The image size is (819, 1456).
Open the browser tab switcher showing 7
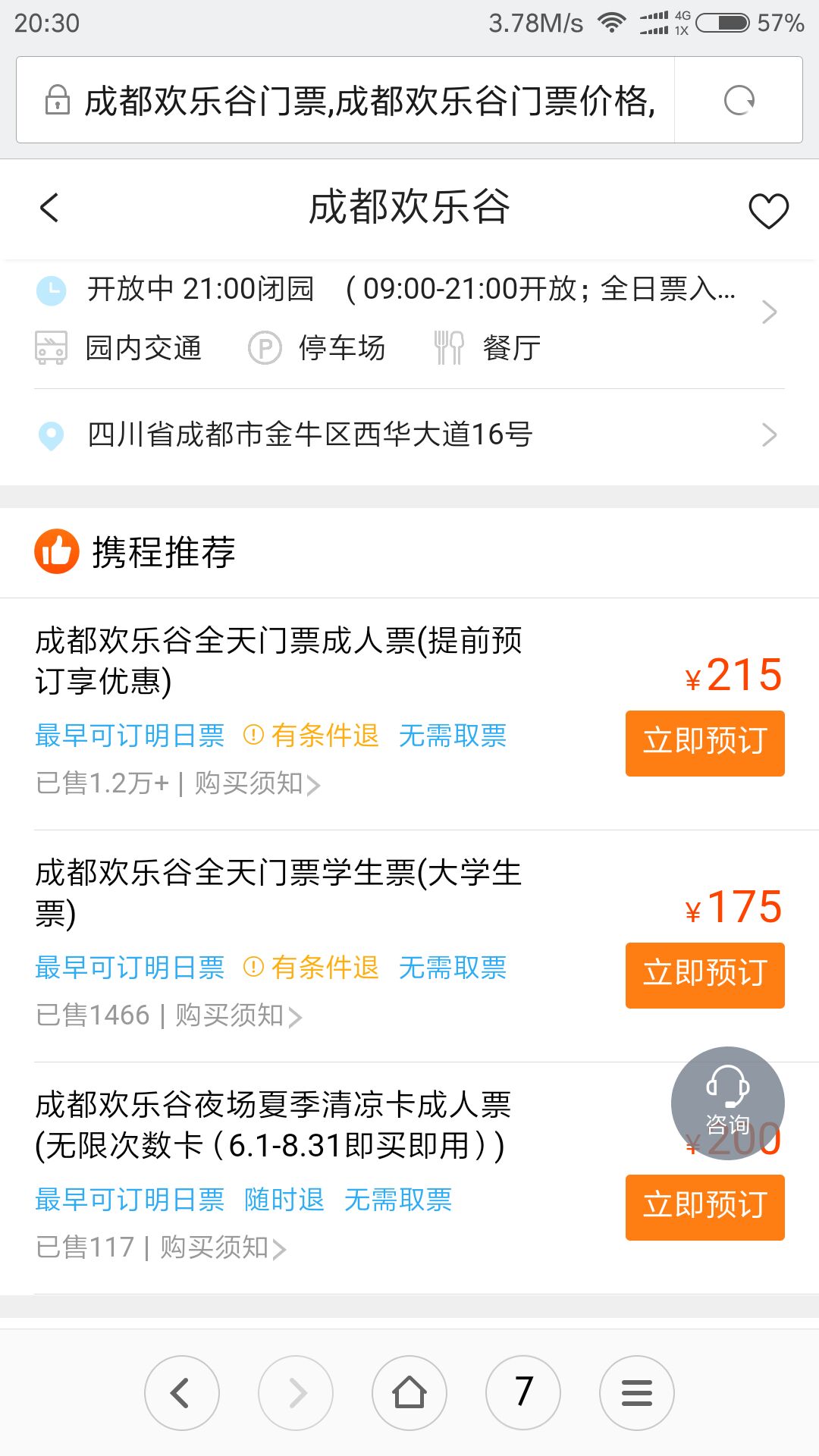click(523, 1393)
